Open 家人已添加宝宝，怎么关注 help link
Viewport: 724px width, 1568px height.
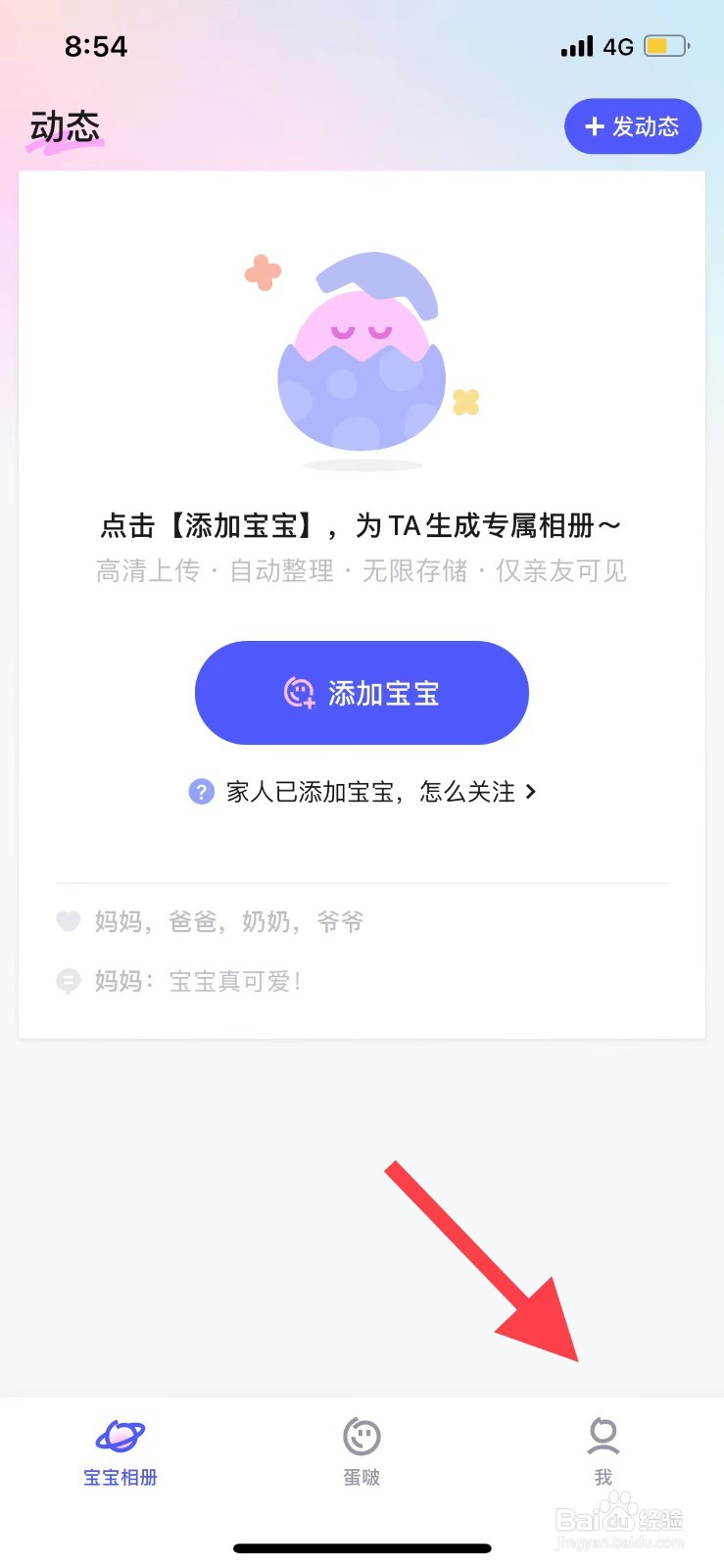[362, 792]
